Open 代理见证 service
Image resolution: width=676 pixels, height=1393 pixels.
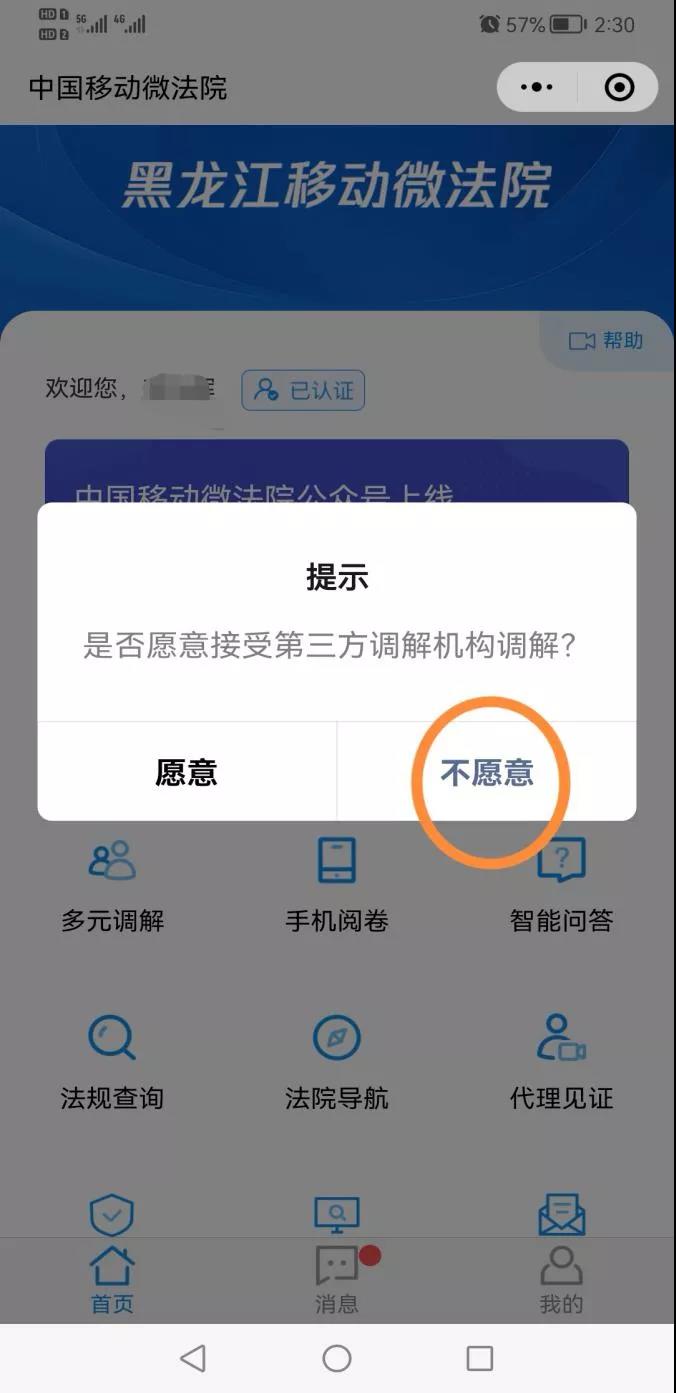561,1063
